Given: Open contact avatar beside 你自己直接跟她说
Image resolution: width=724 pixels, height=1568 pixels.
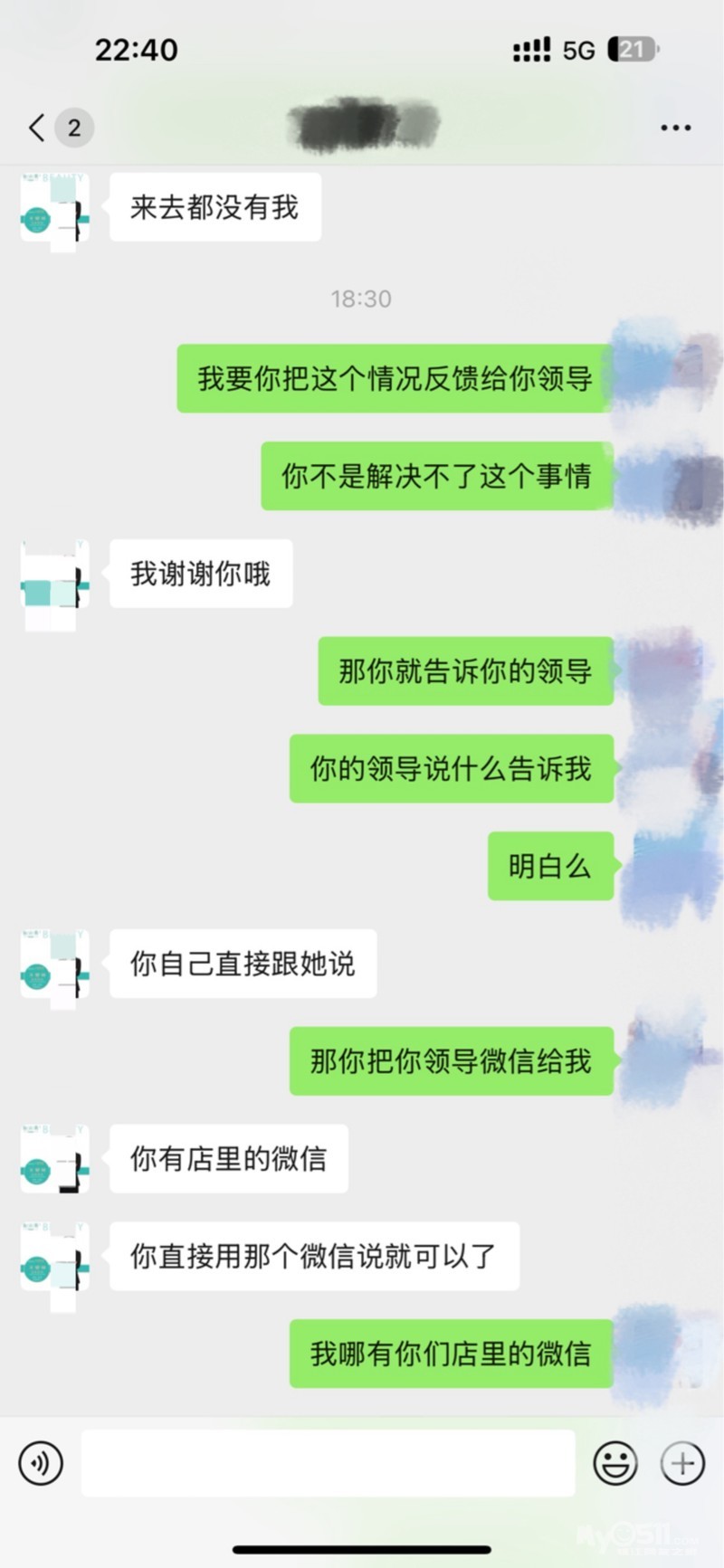Looking at the screenshot, I should pyautogui.click(x=54, y=968).
